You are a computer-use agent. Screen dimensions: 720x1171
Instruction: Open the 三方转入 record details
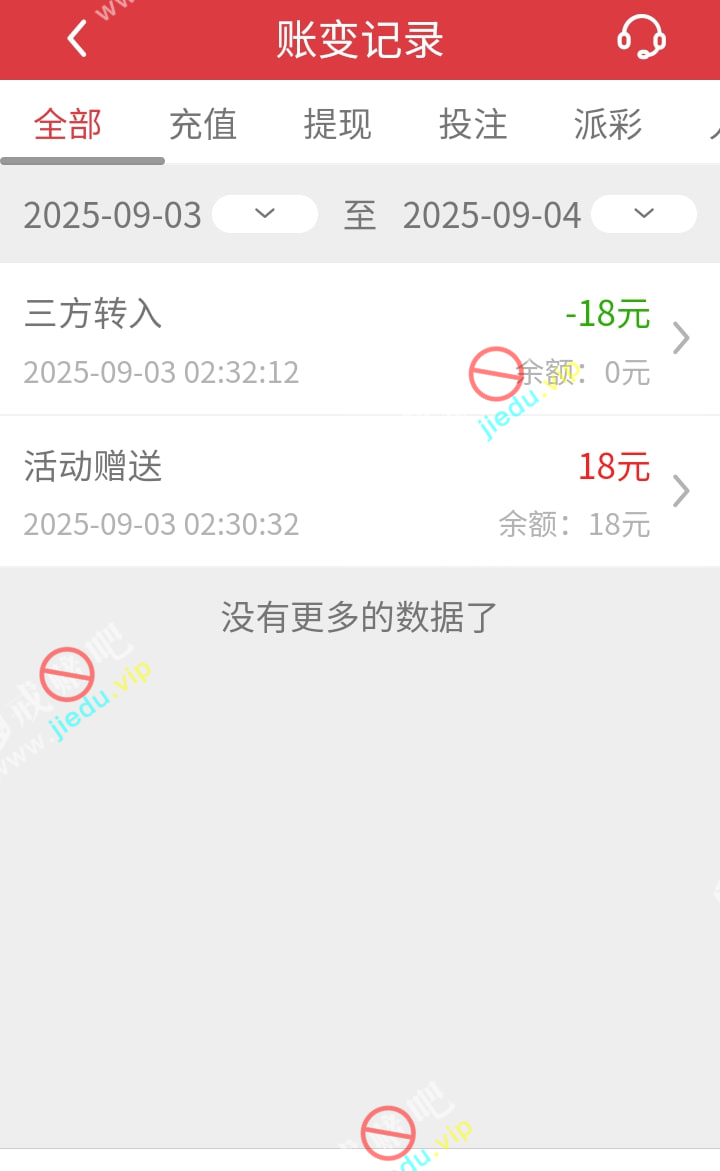pyautogui.click(x=360, y=339)
